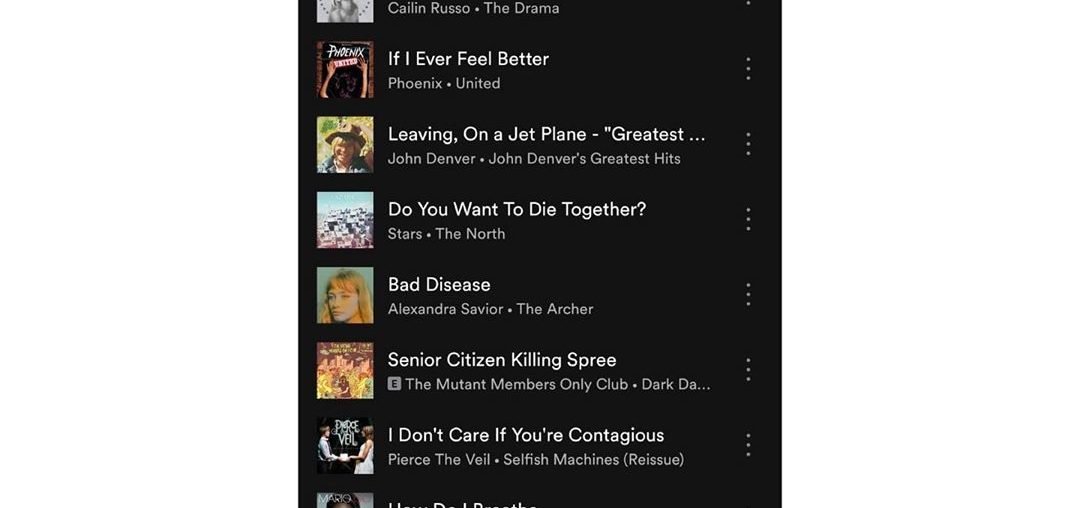Screen dimensions: 1080x508
Task: Open the three-dot menu for Bad Disease
Action: pos(748,294)
